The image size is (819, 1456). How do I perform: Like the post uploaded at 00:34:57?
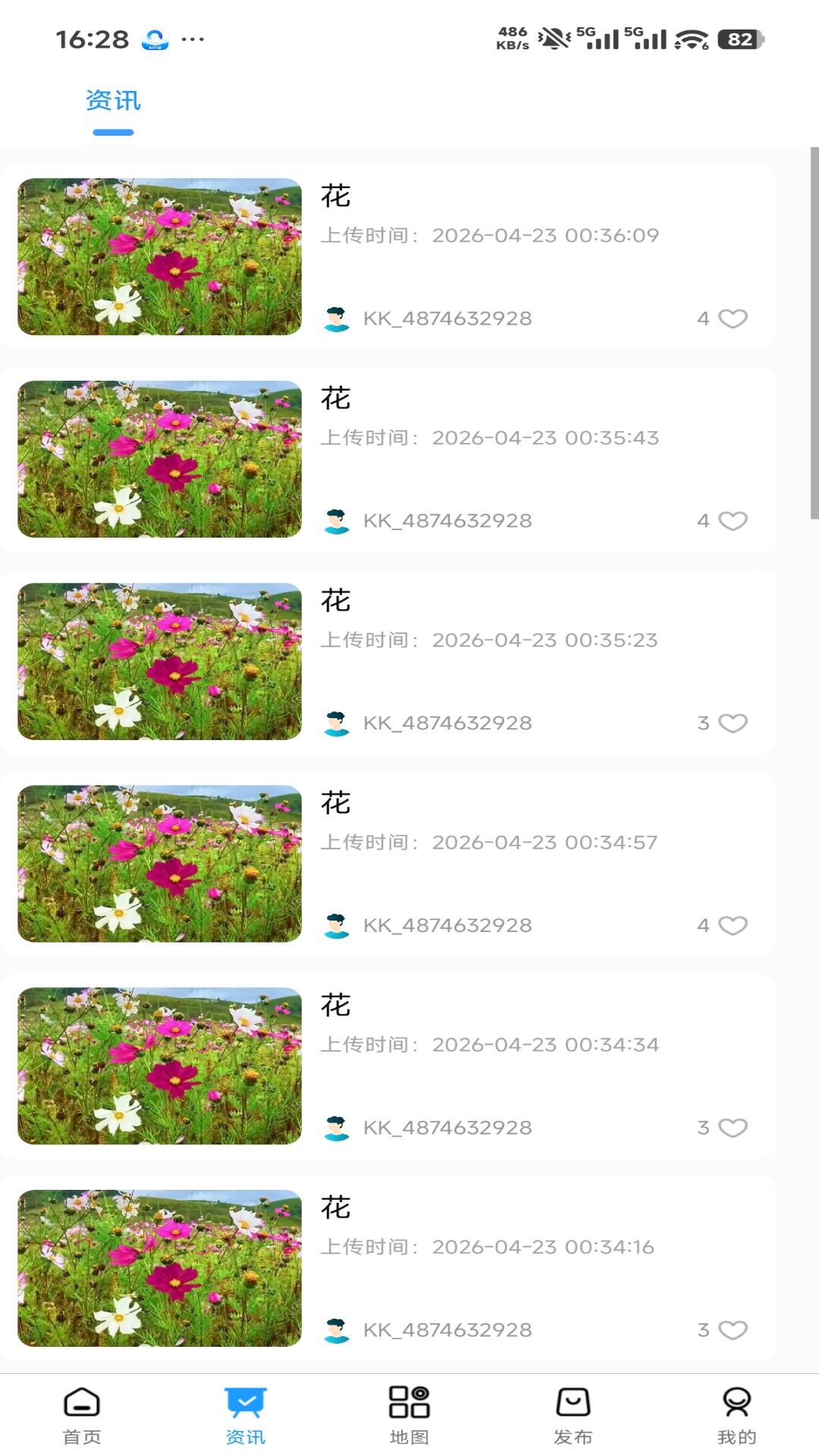click(x=733, y=926)
